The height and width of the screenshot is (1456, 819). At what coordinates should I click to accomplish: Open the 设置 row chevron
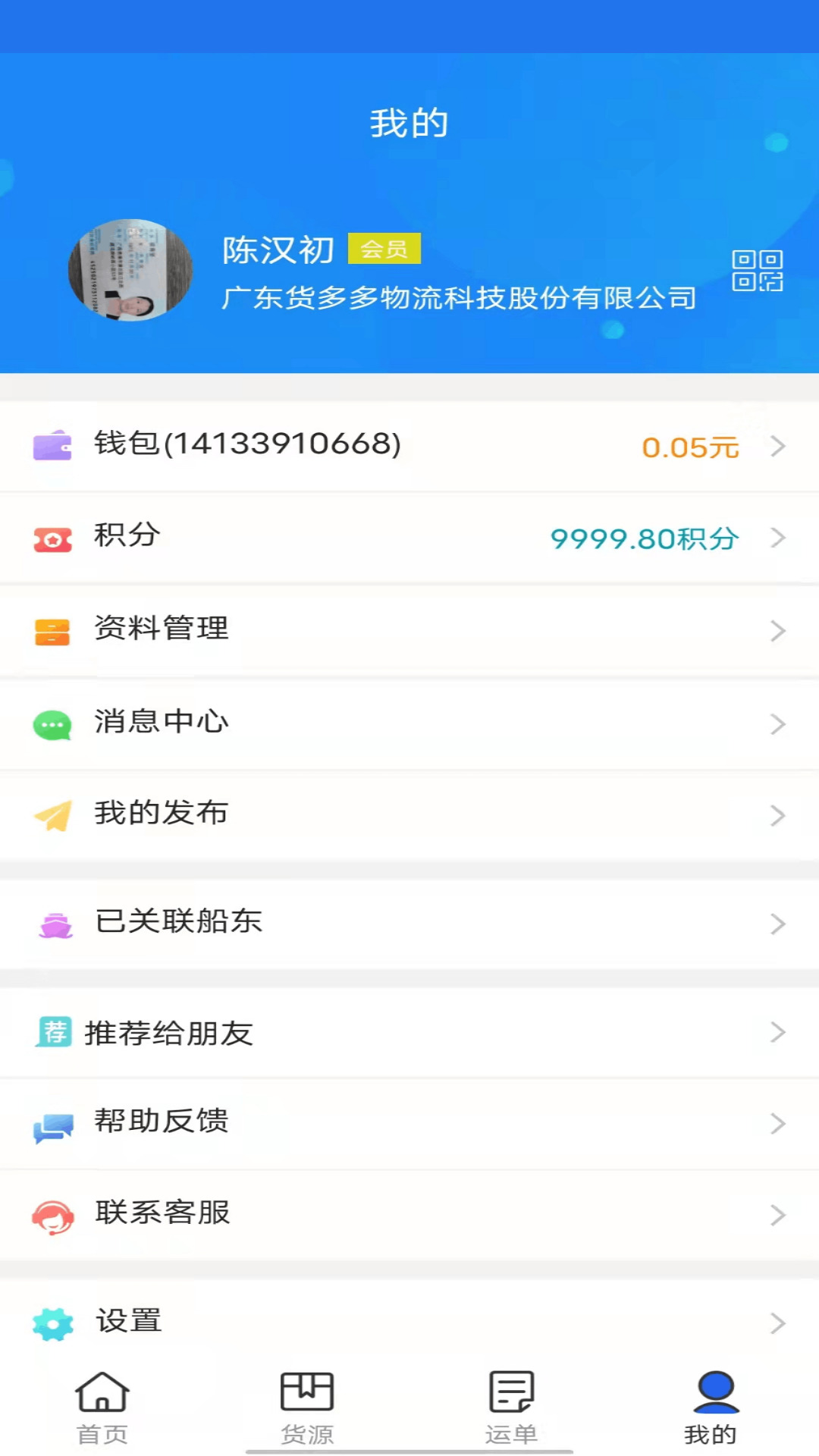pos(777,1323)
